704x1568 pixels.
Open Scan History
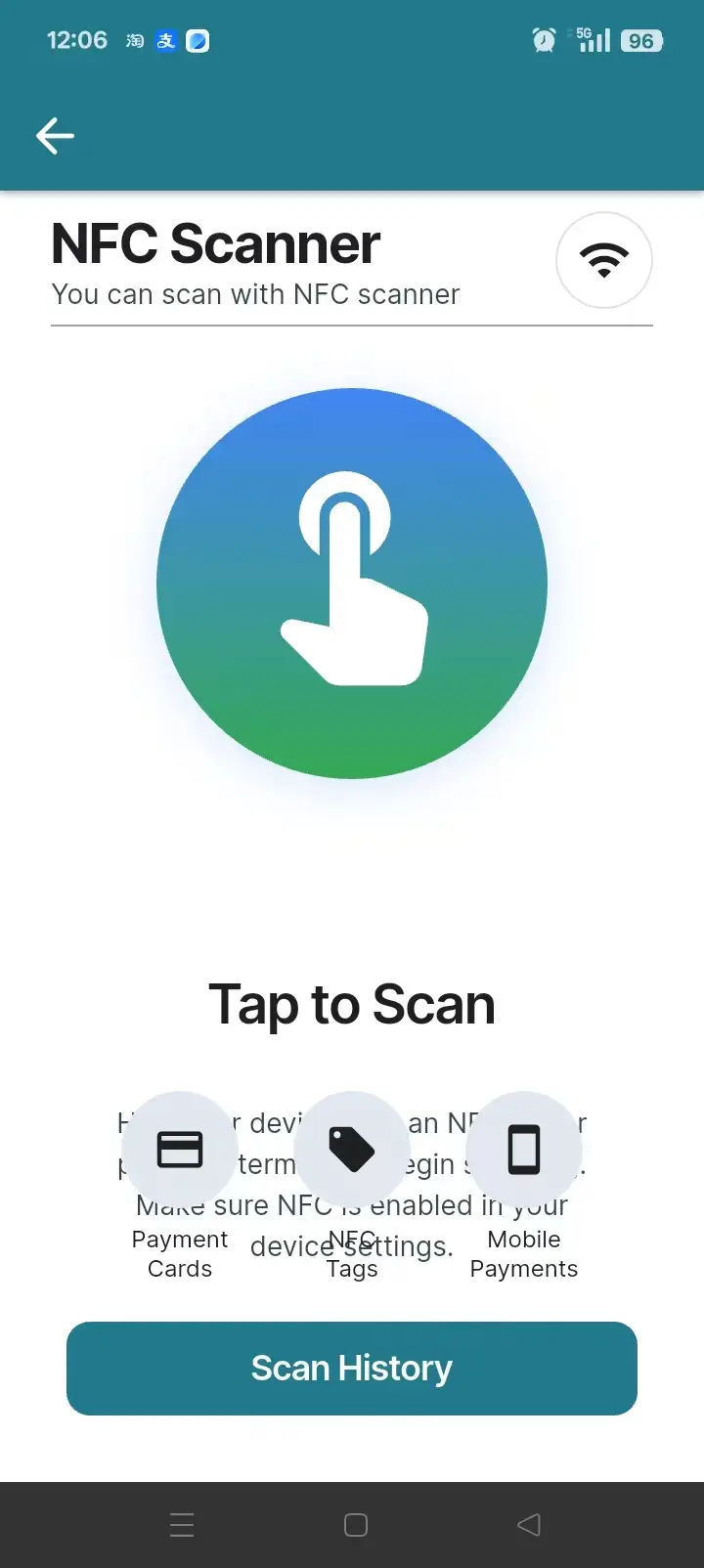point(352,1368)
